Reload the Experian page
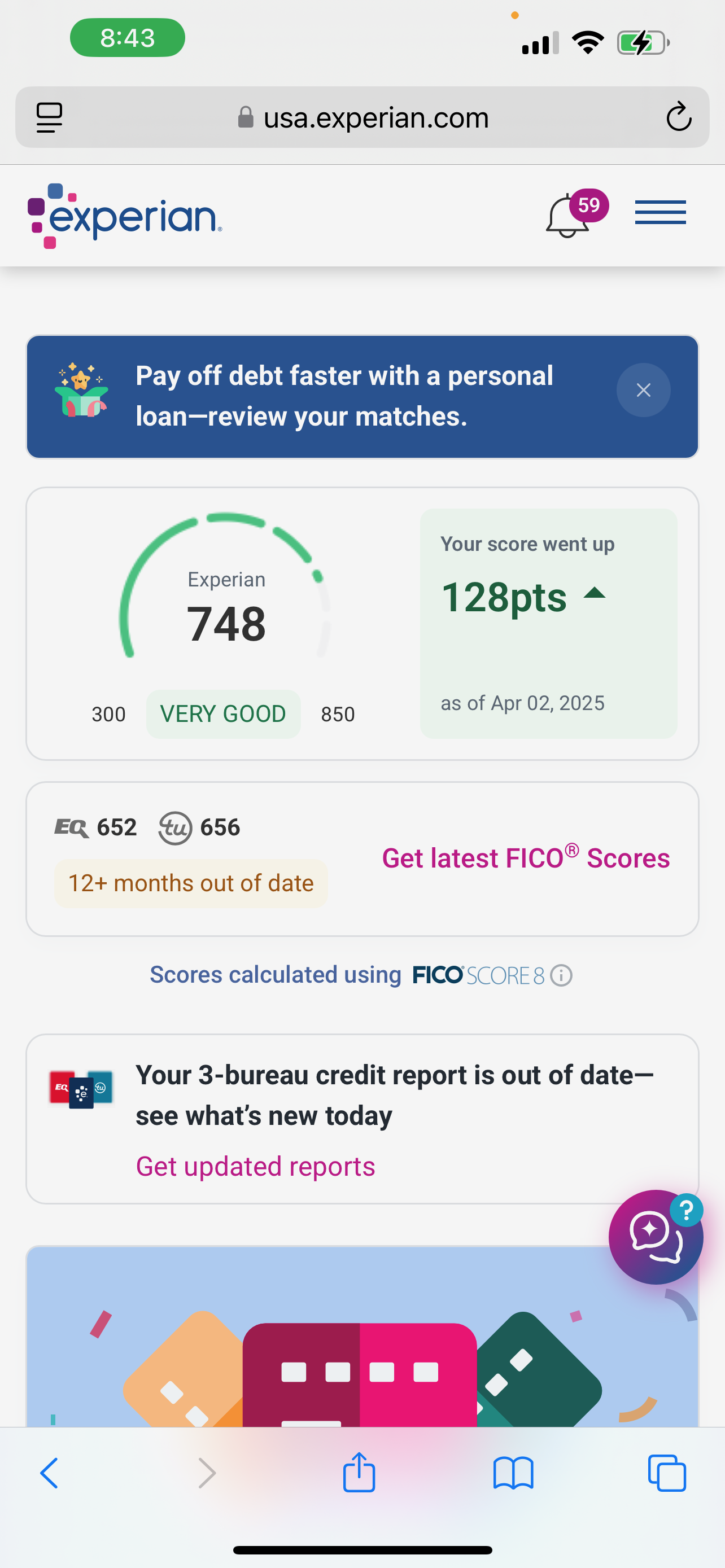Image resolution: width=725 pixels, height=1568 pixels. coord(678,117)
